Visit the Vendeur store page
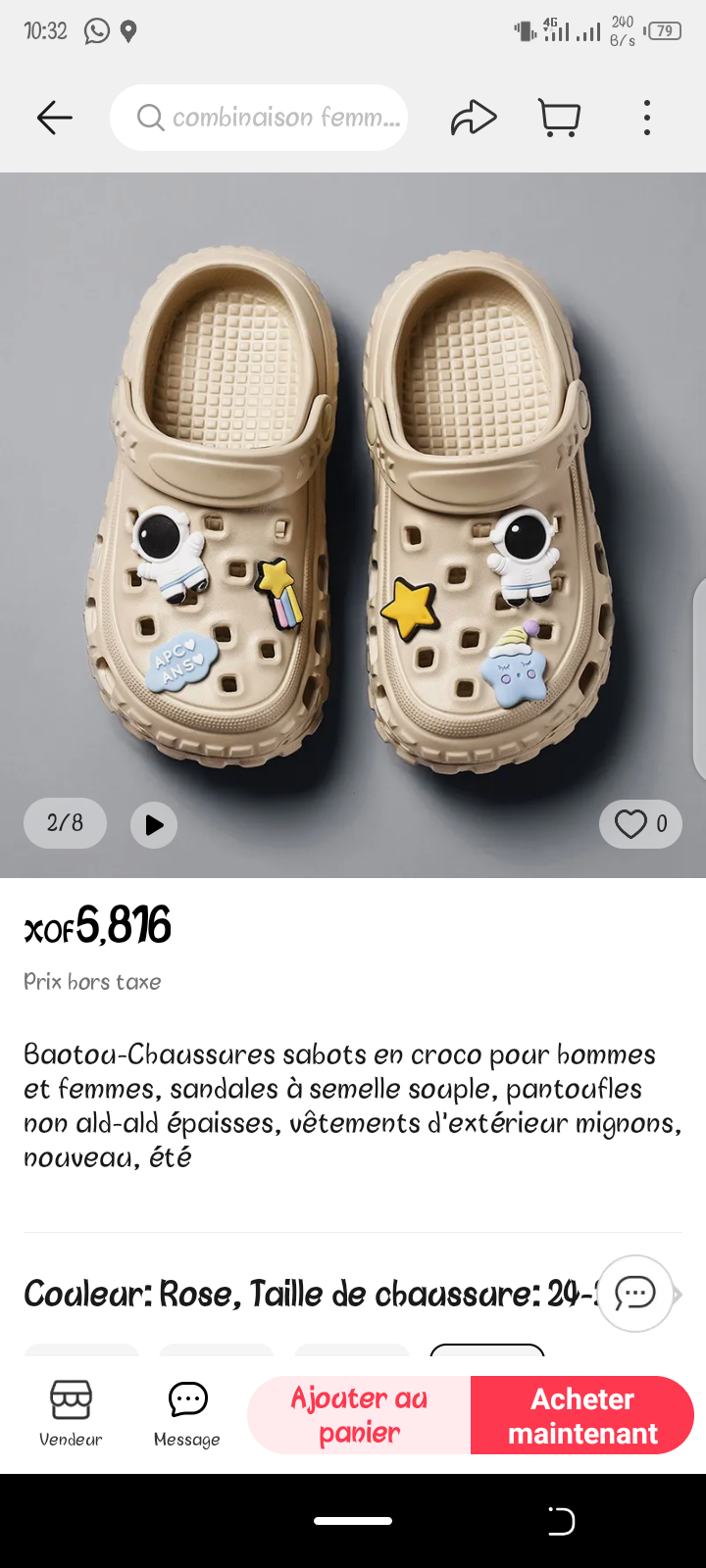The height and width of the screenshot is (1568, 706). 71,1413
